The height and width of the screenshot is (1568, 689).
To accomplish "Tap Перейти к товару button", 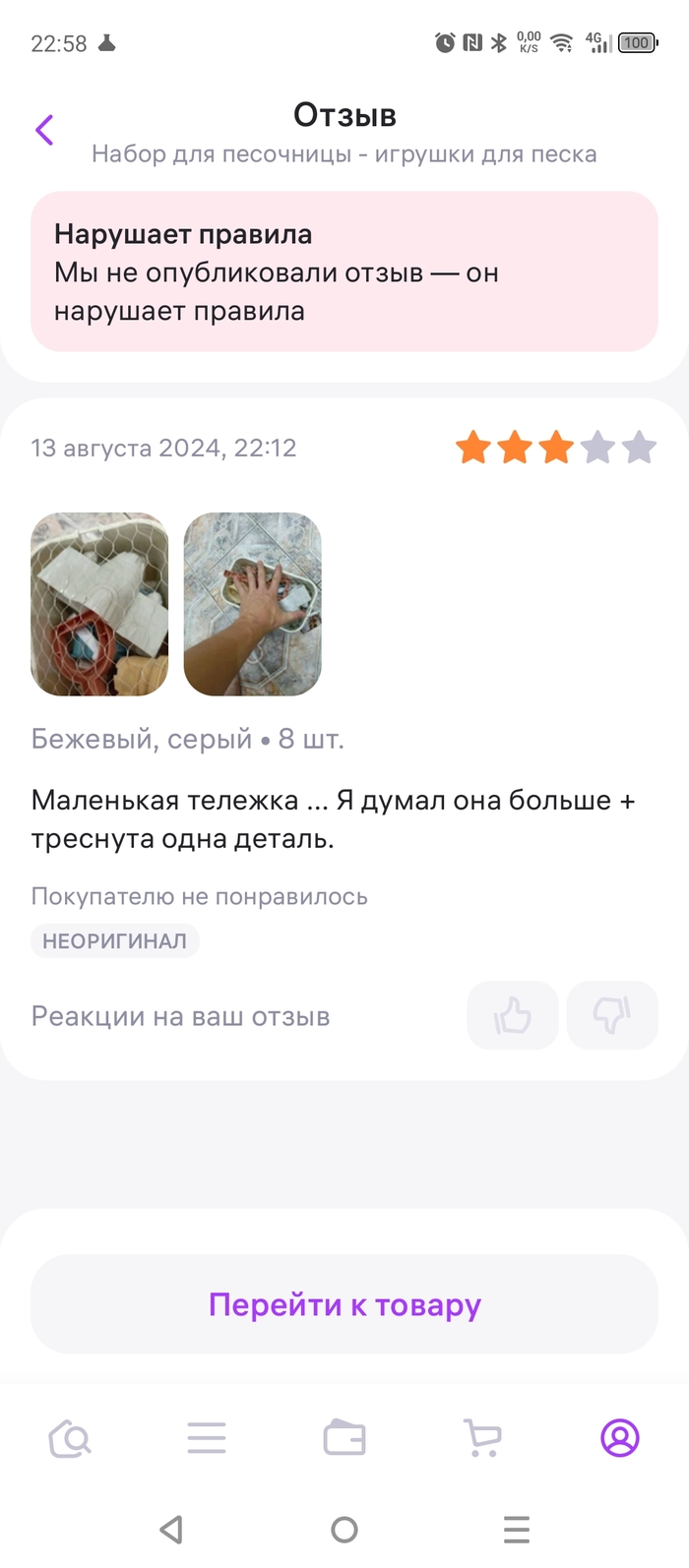I will coord(344,1304).
